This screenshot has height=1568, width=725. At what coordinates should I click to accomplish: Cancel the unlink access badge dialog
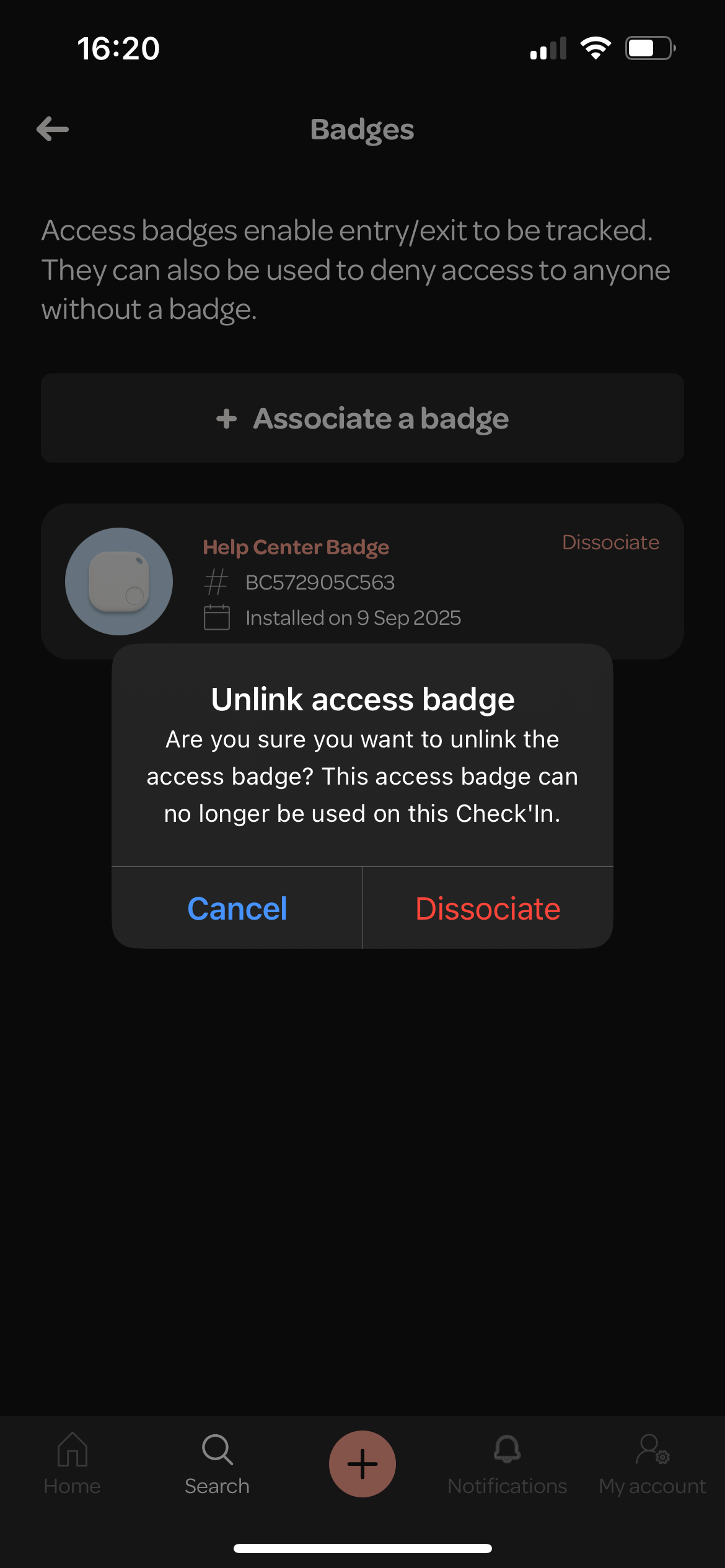tap(237, 908)
